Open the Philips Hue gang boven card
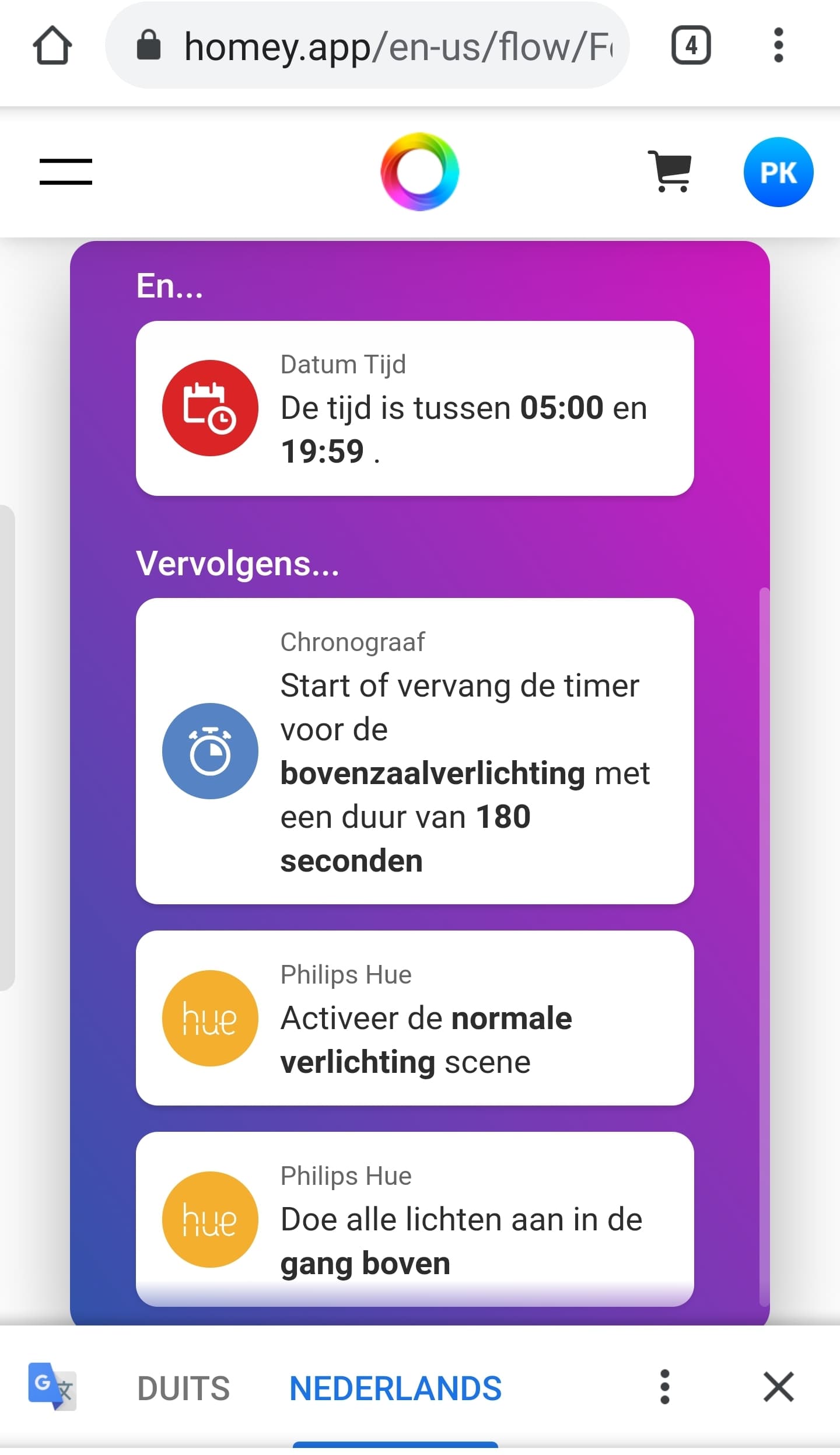The width and height of the screenshot is (840, 1455). coord(415,1219)
